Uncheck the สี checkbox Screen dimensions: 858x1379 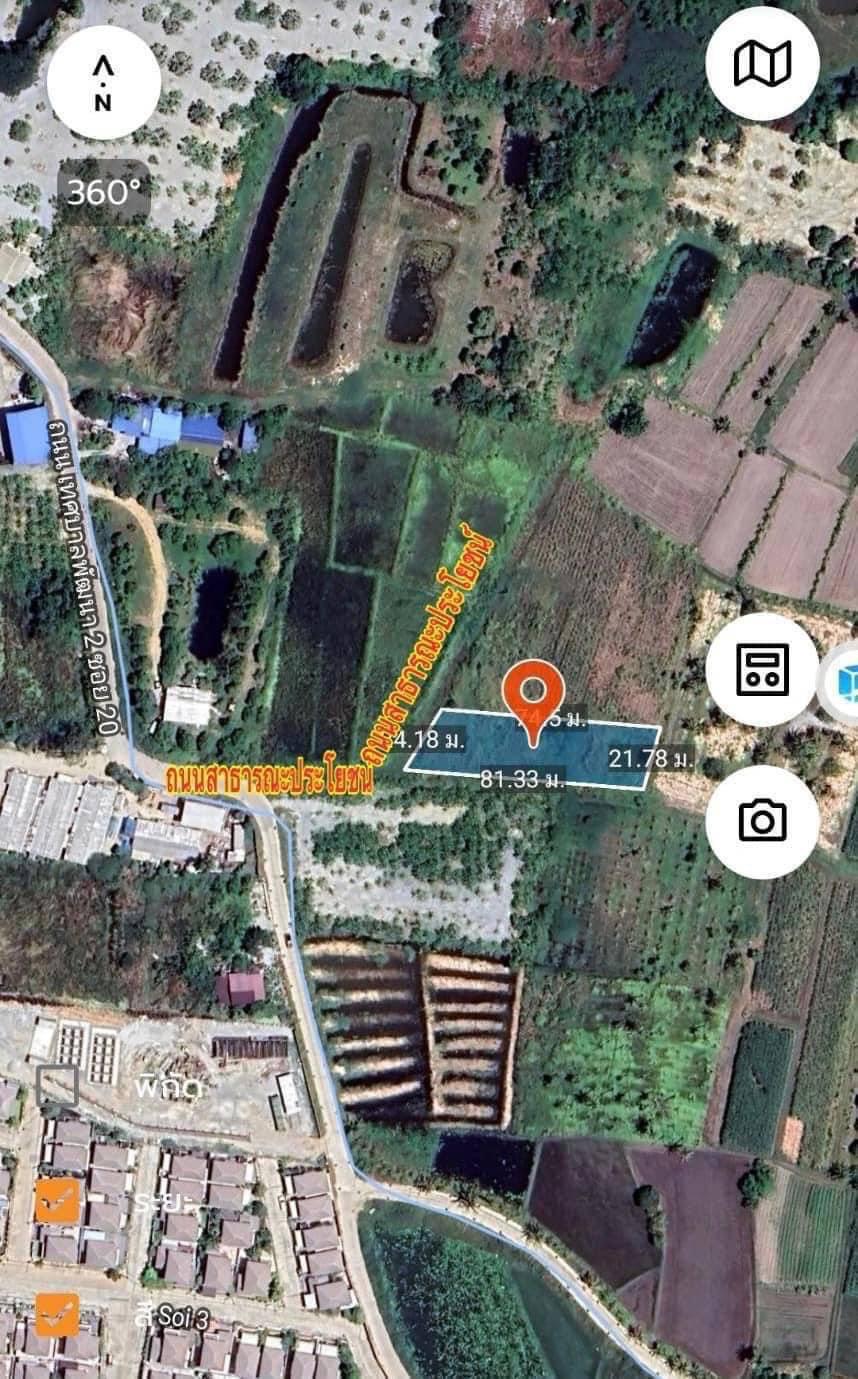click(x=57, y=1315)
